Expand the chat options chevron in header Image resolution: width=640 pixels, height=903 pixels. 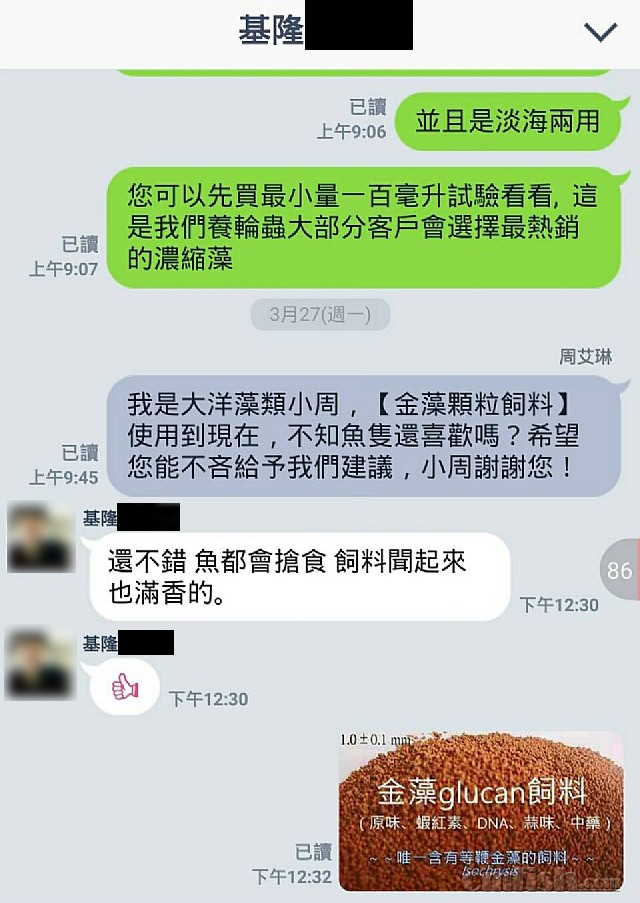(x=600, y=33)
